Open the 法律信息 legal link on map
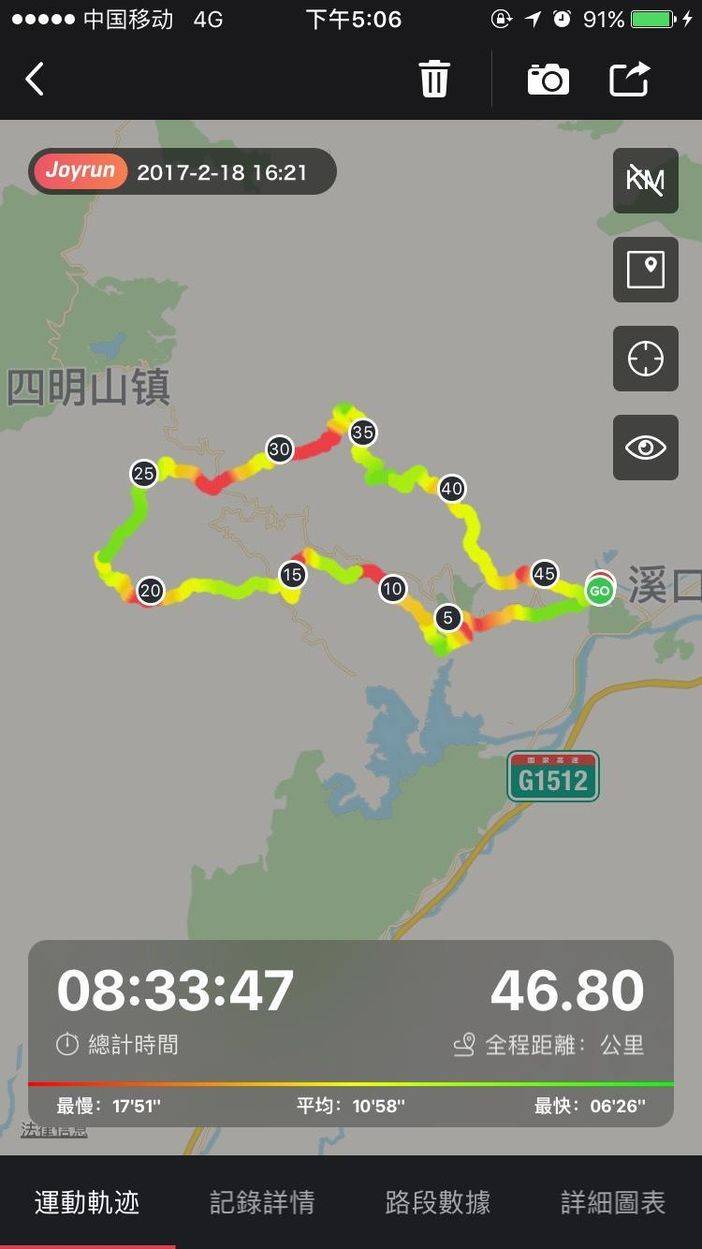Screen dimensions: 702x1249 54,1130
